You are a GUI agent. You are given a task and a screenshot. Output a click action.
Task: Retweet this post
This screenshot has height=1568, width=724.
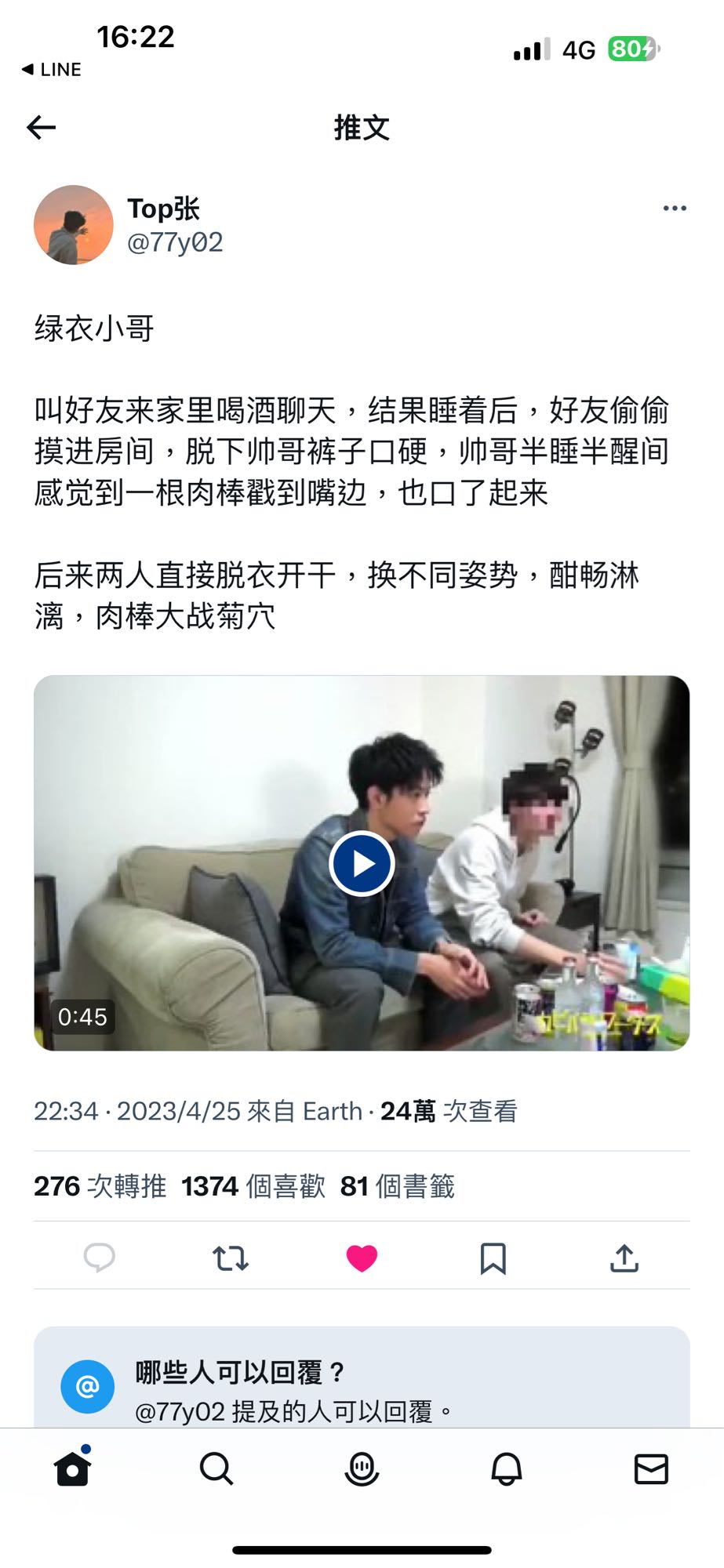coord(231,1258)
